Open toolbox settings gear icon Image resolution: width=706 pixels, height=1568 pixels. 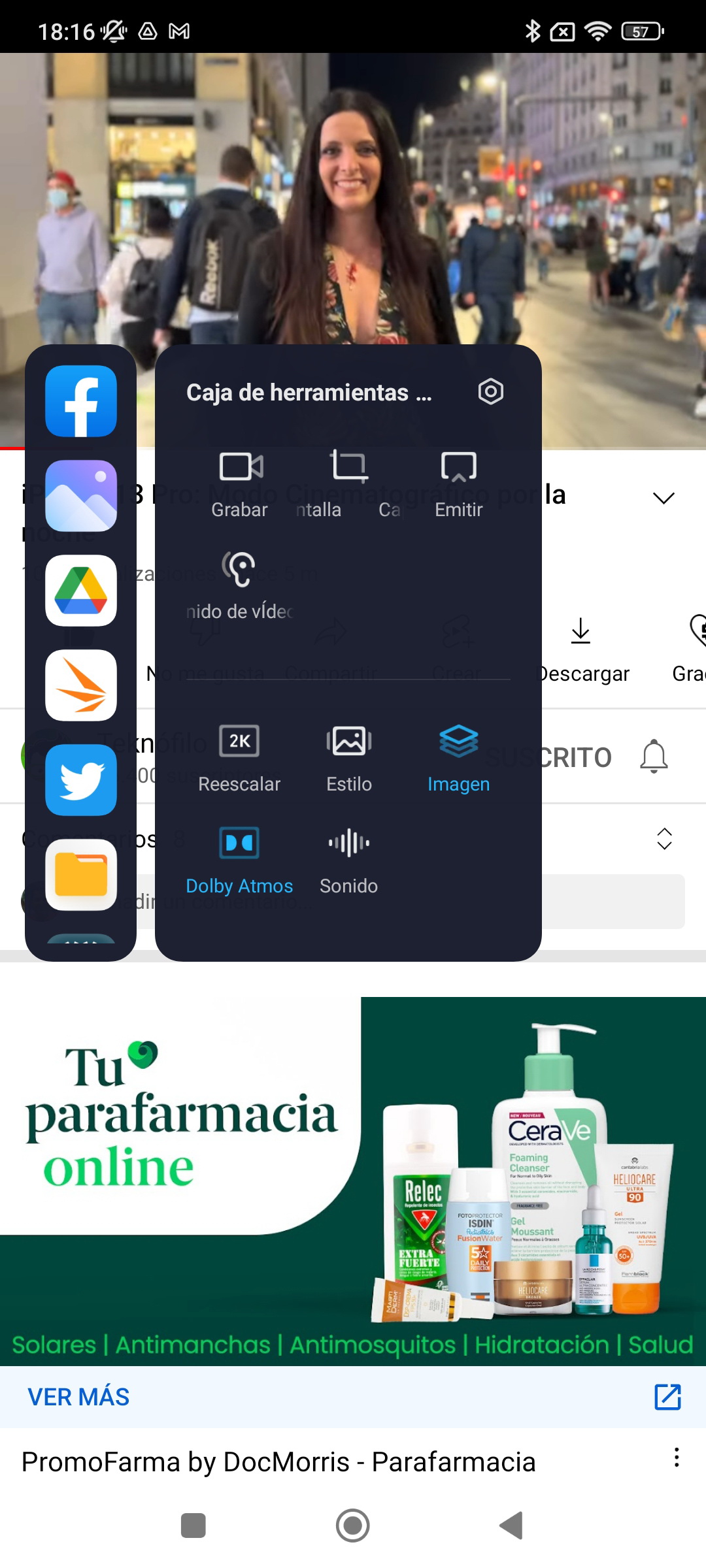click(x=490, y=391)
